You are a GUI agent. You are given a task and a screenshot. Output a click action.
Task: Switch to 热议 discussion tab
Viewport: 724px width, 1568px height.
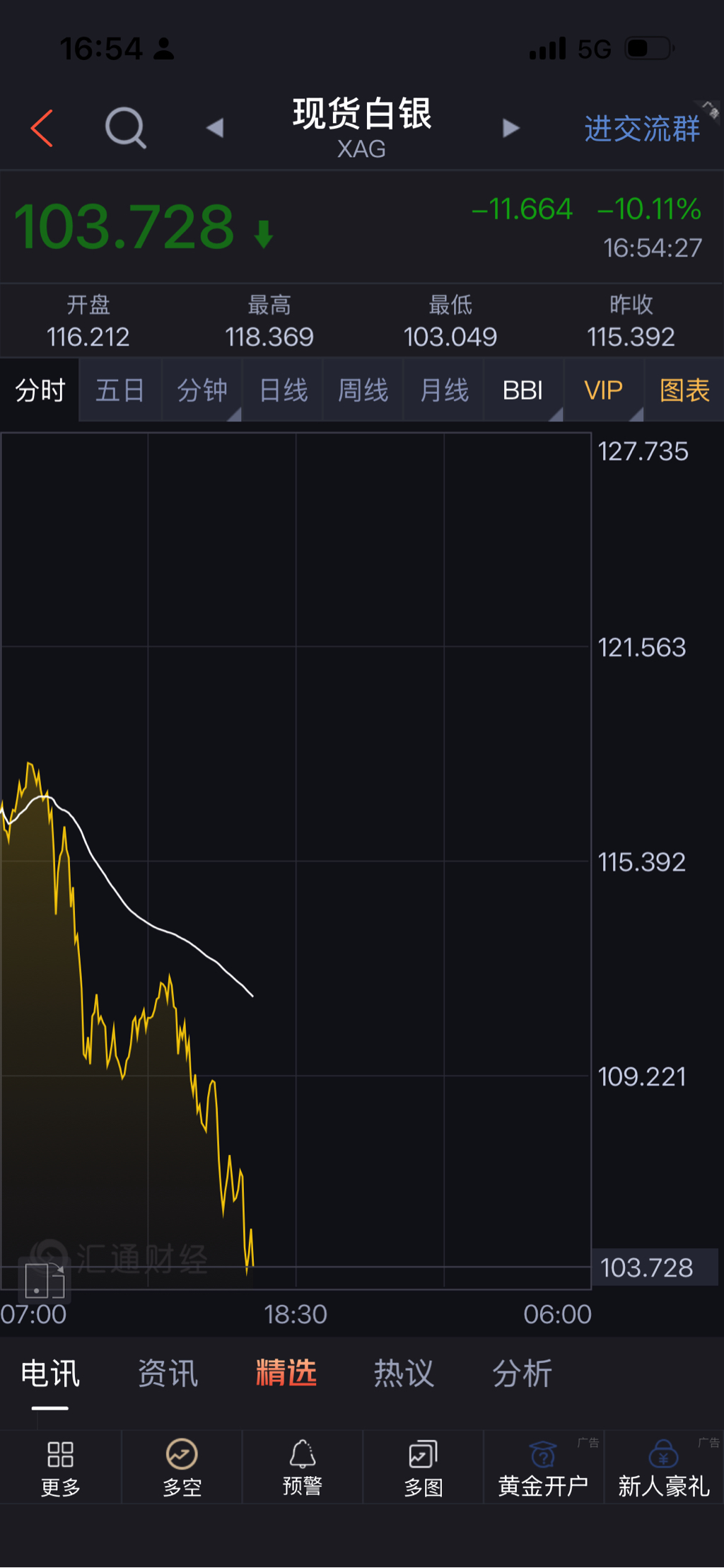[x=404, y=1373]
